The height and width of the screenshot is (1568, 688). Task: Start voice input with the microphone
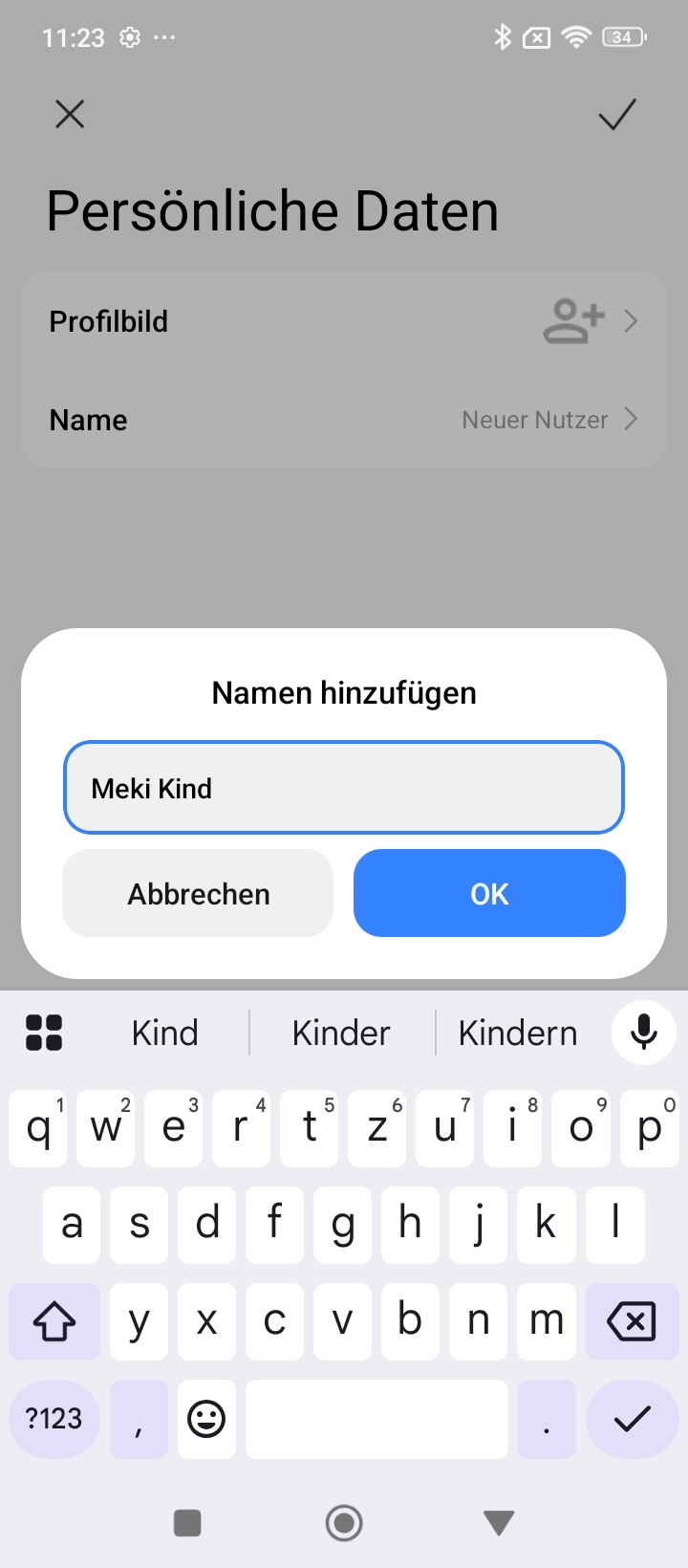coord(644,1033)
